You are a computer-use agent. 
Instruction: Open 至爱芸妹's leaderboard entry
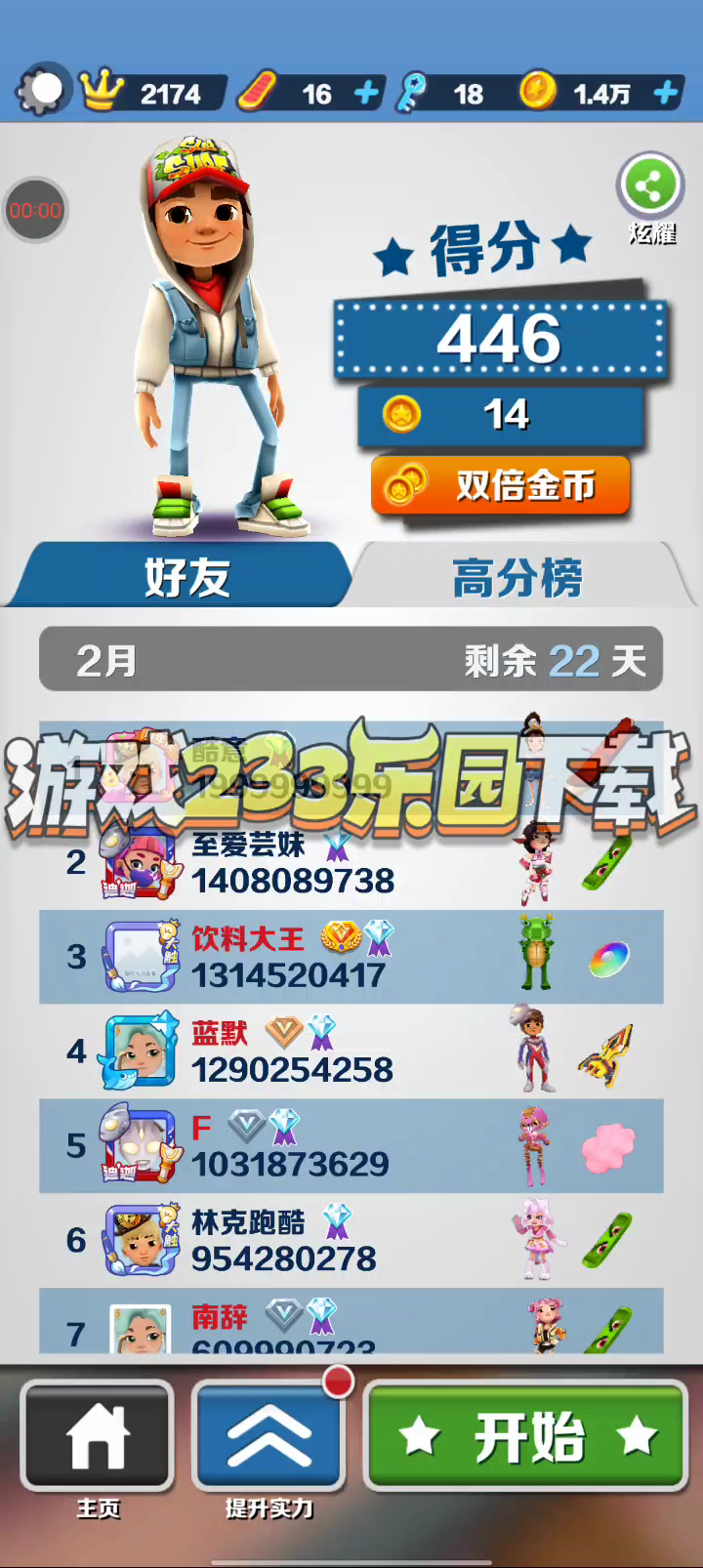(x=351, y=862)
